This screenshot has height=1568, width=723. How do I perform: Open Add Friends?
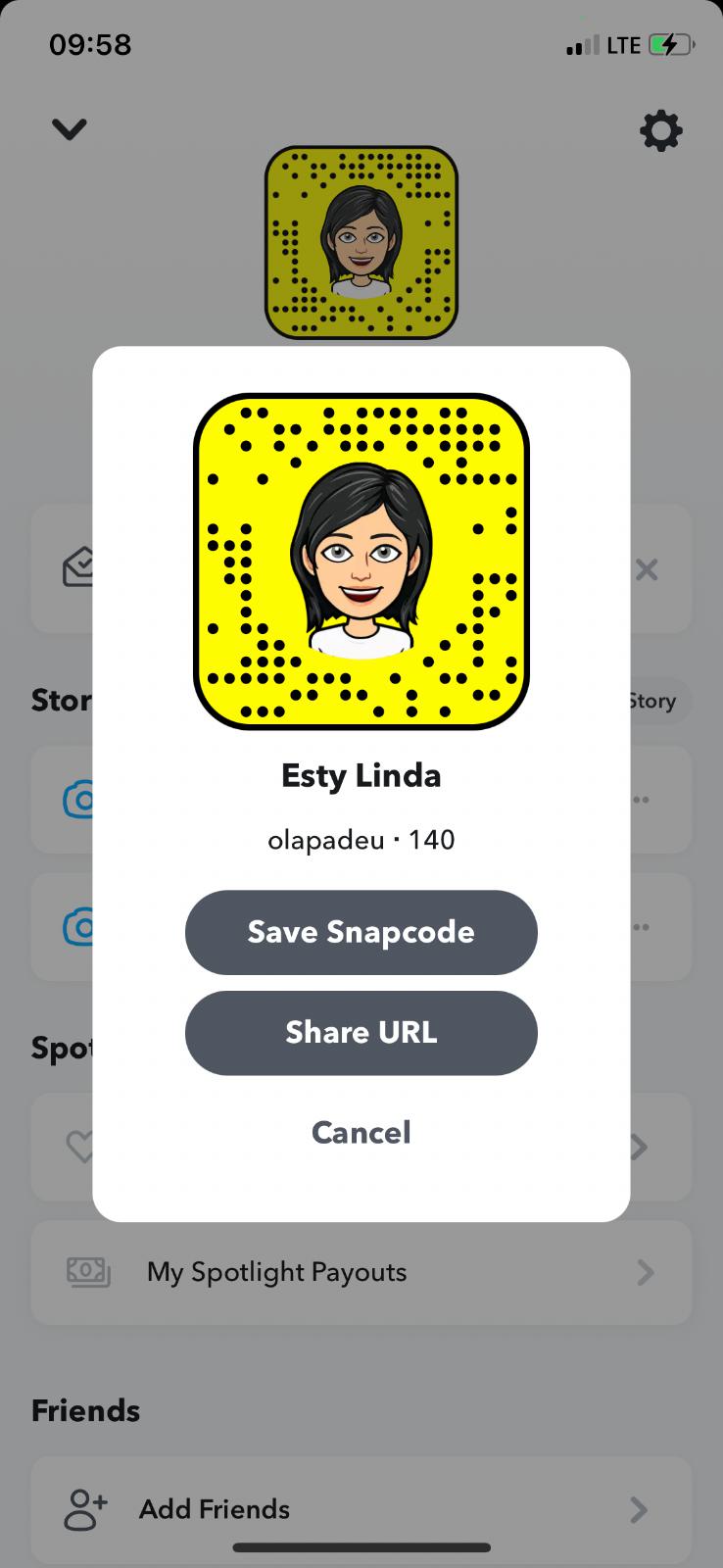pyautogui.click(x=361, y=1509)
